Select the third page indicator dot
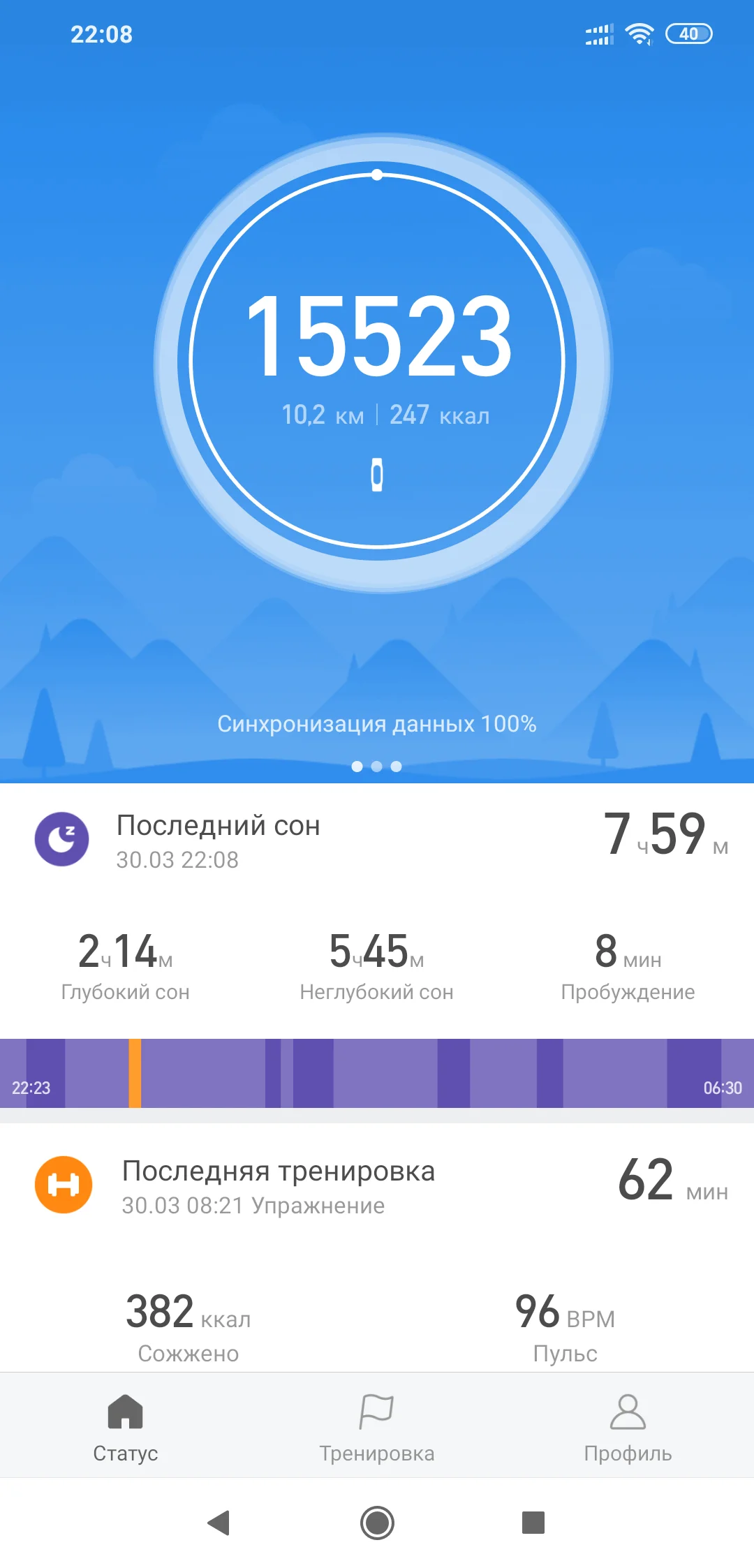The image size is (754, 1568). pyautogui.click(x=397, y=767)
